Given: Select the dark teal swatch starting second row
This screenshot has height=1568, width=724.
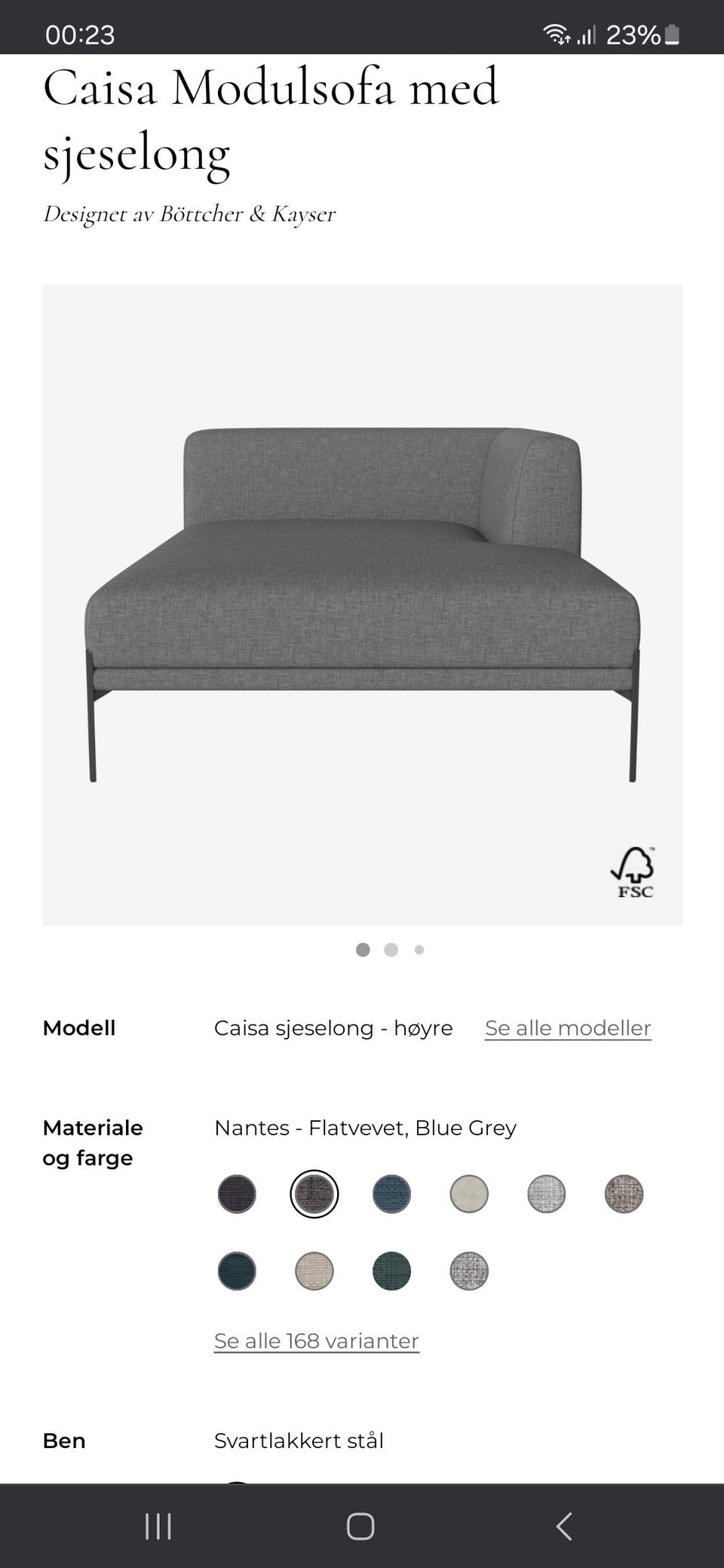Looking at the screenshot, I should point(237,1272).
